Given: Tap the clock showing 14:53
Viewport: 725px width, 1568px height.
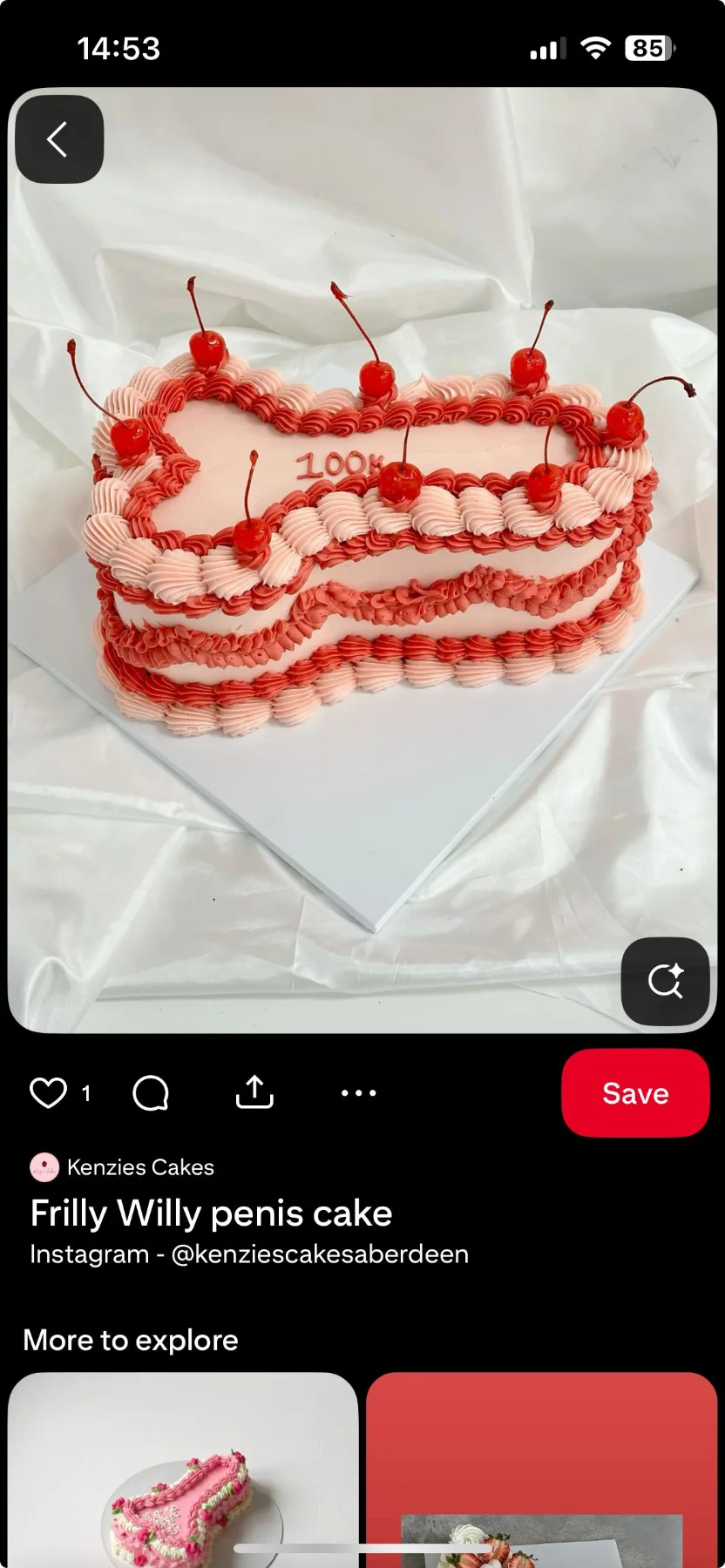Looking at the screenshot, I should (119, 49).
